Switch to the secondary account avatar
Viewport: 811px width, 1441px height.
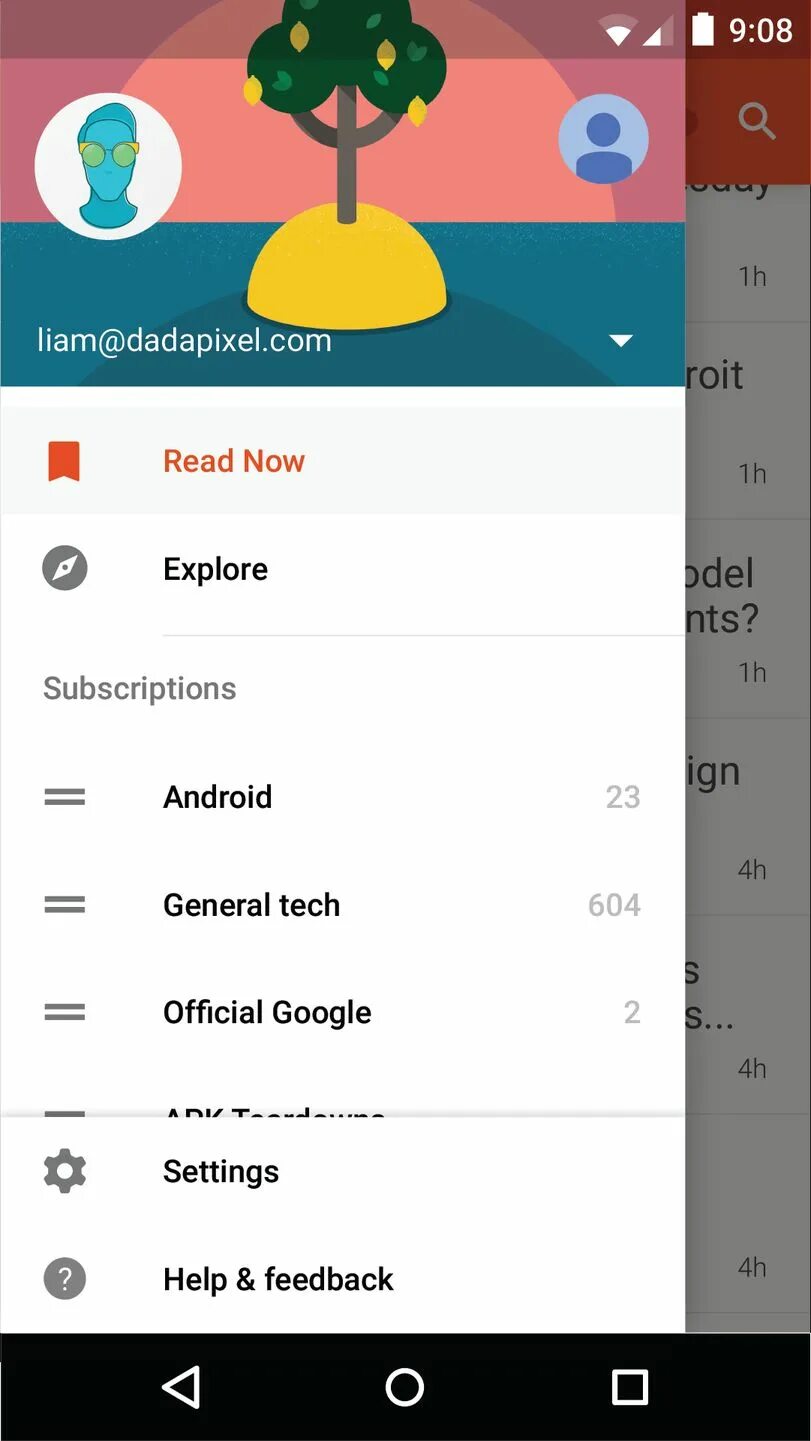click(x=603, y=139)
